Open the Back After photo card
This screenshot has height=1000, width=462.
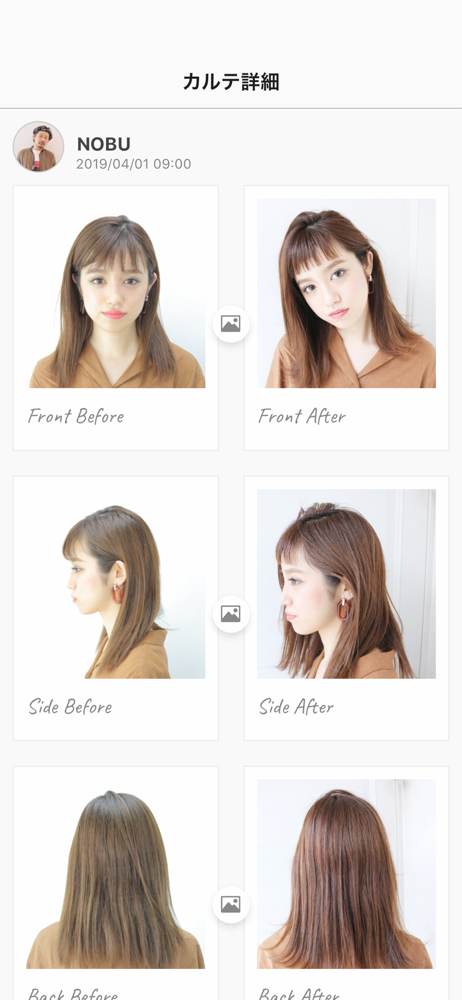click(346, 883)
